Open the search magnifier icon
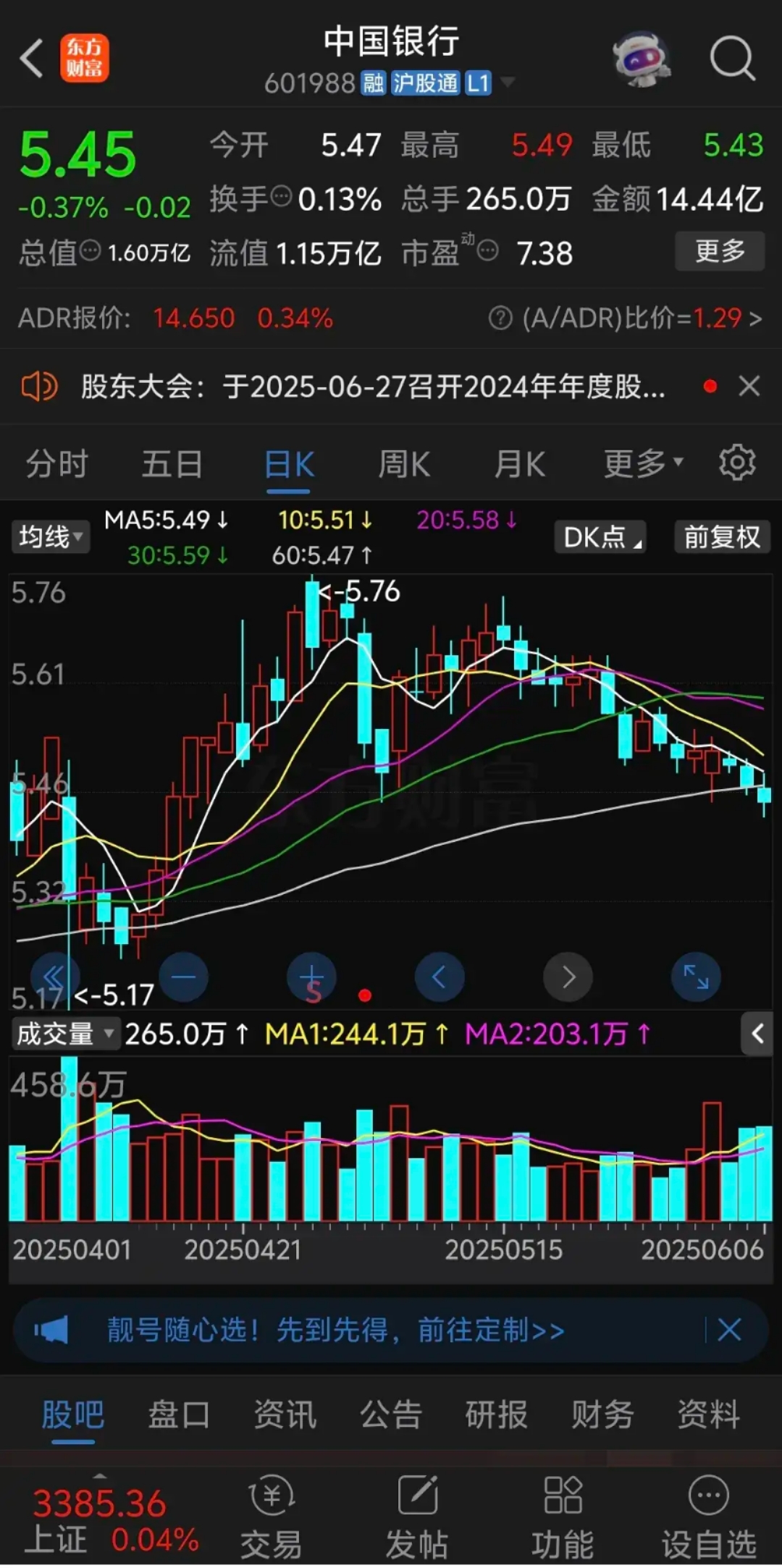Image resolution: width=782 pixels, height=1568 pixels. coord(732,58)
